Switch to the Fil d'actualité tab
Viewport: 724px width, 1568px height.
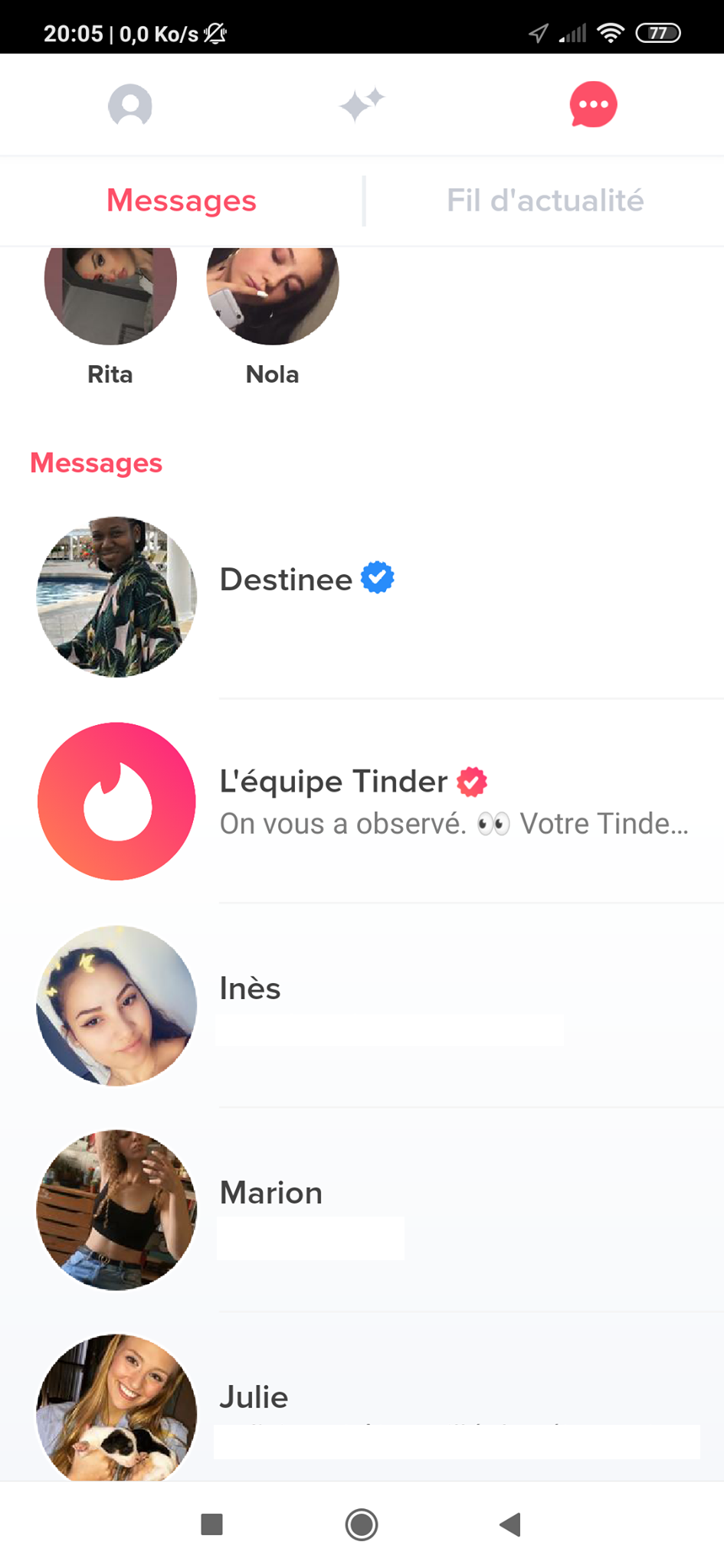pos(545,201)
